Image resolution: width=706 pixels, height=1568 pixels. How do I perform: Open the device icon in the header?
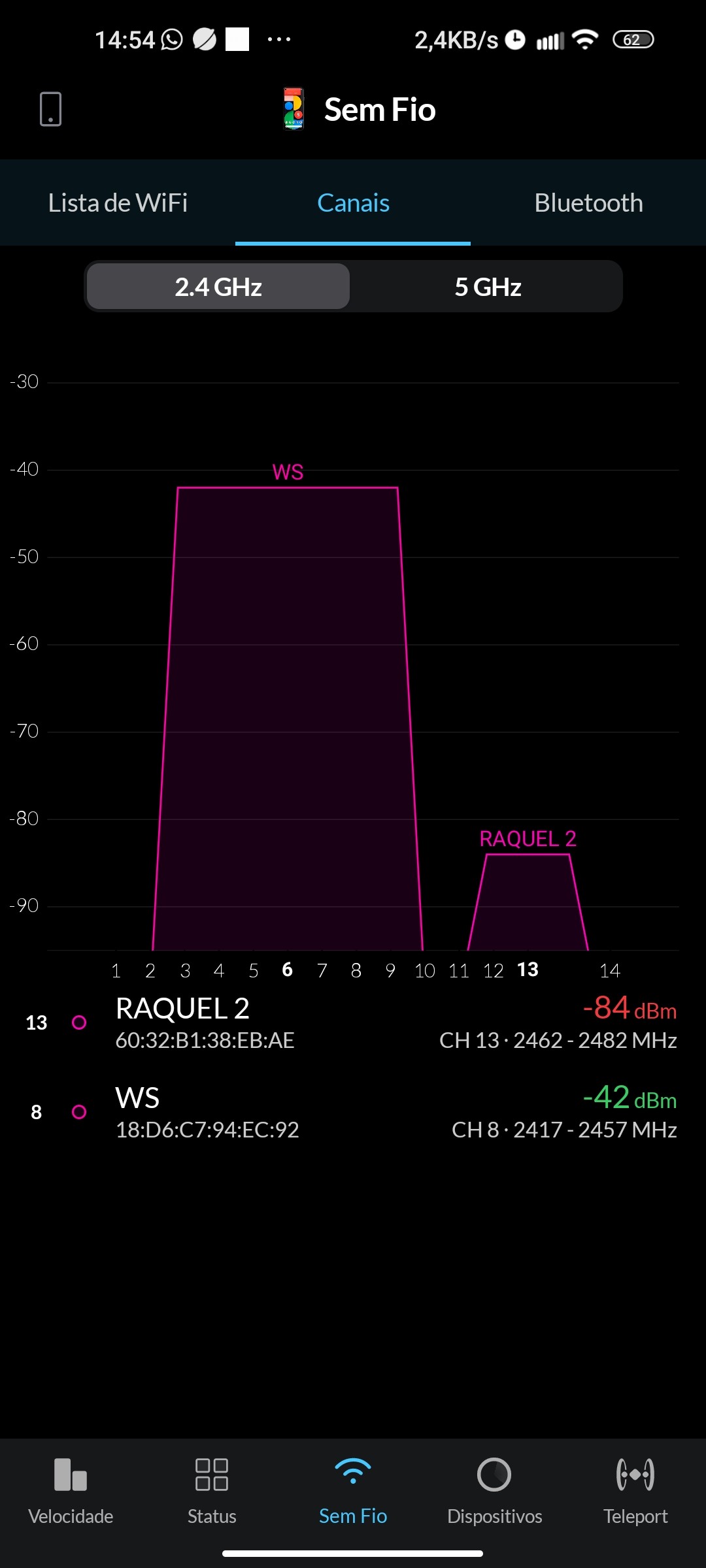coord(50,109)
